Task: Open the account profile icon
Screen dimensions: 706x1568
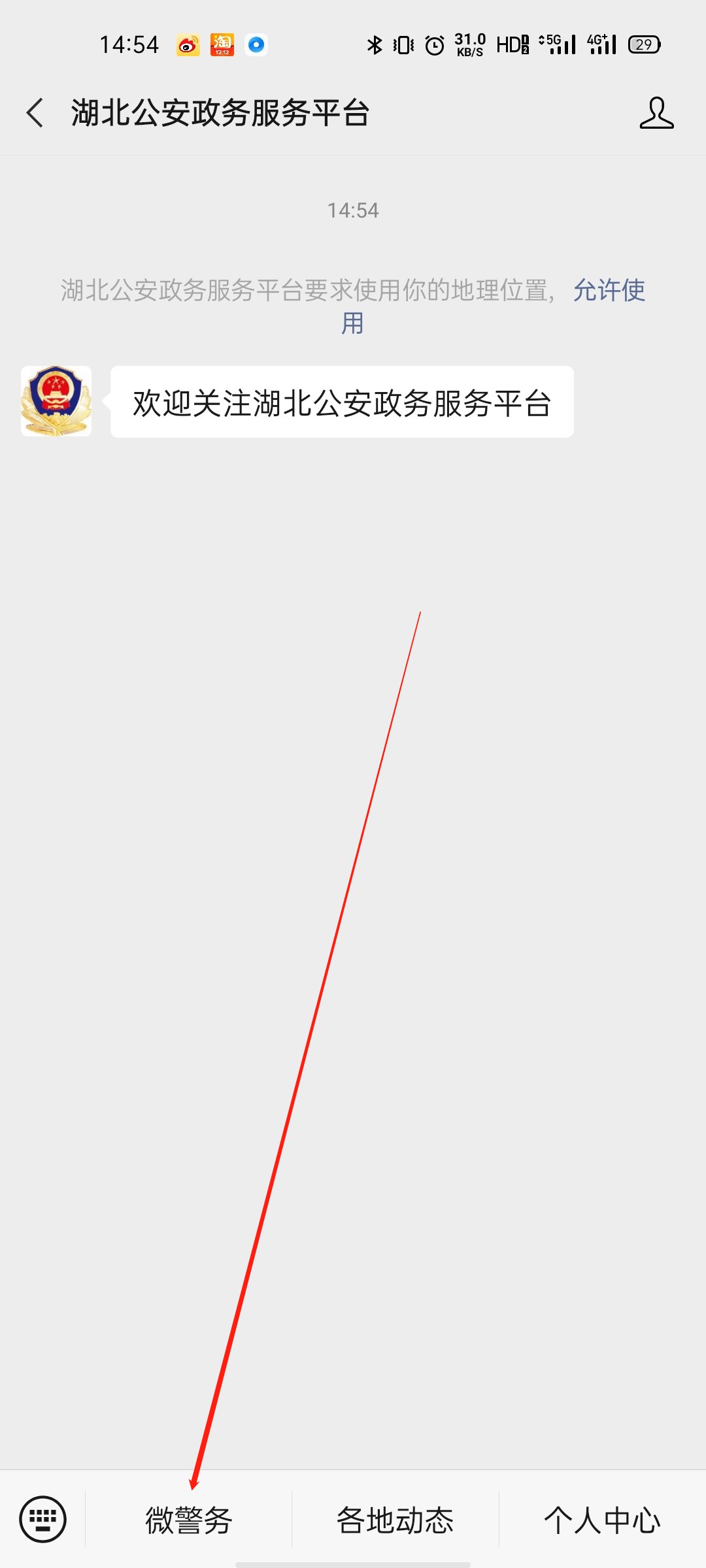Action: point(656,112)
